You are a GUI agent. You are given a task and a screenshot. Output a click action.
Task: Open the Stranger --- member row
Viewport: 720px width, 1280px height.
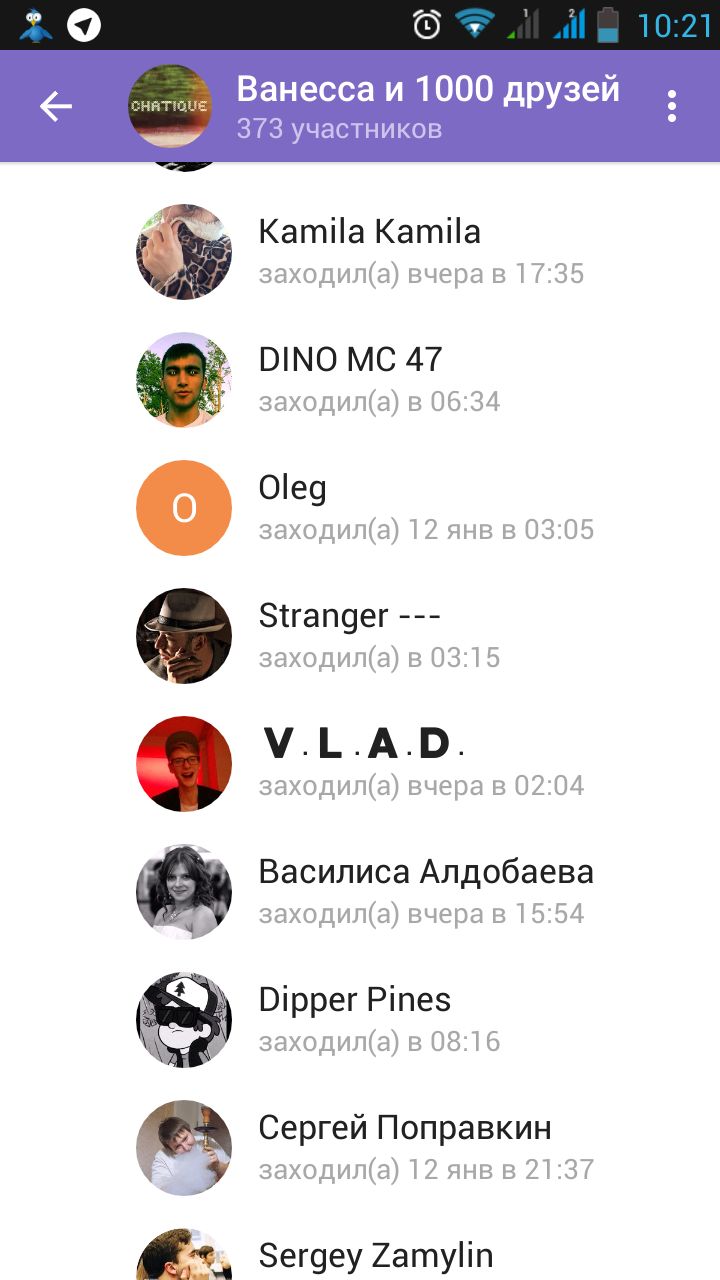pos(349,635)
